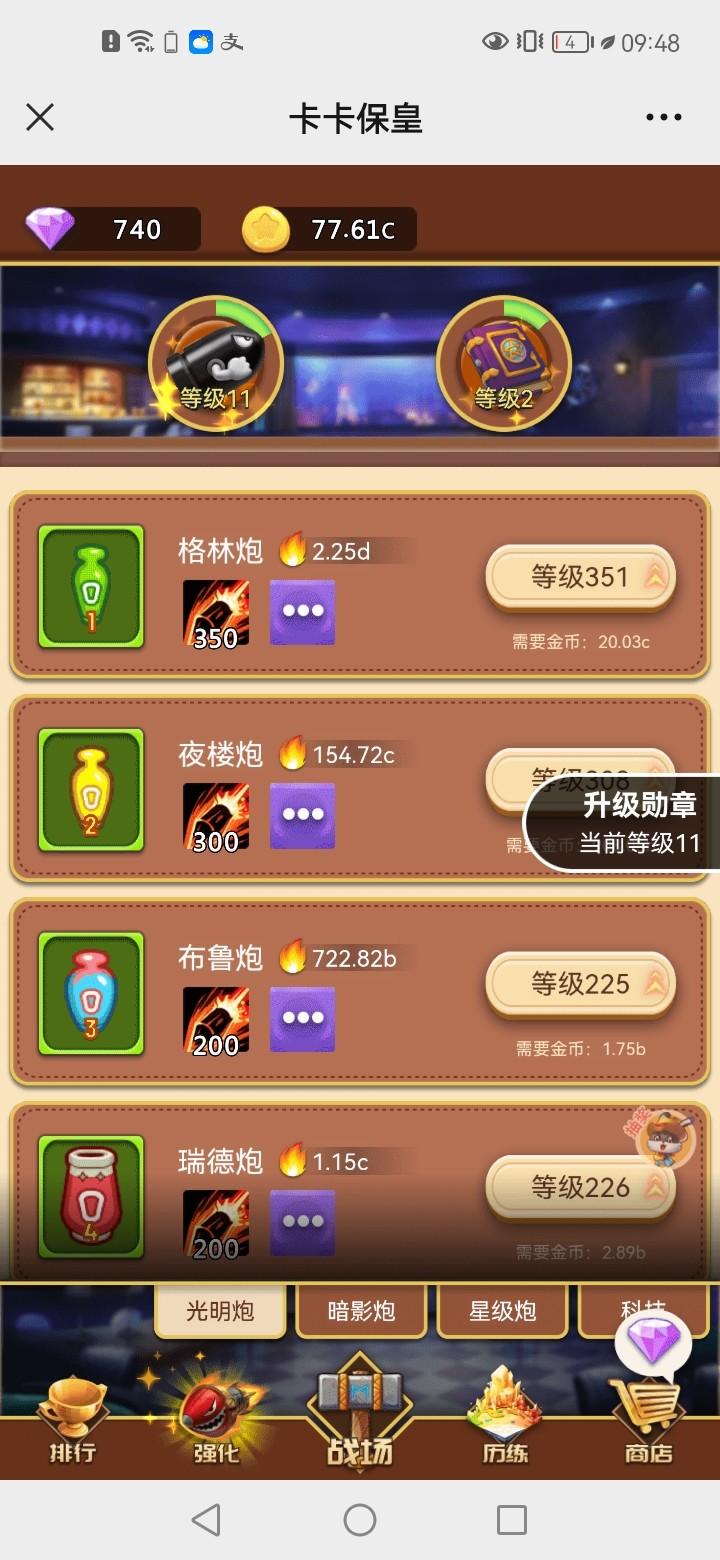
Task: Open the purple skill slot under 夜楼炮
Action: click(302, 815)
